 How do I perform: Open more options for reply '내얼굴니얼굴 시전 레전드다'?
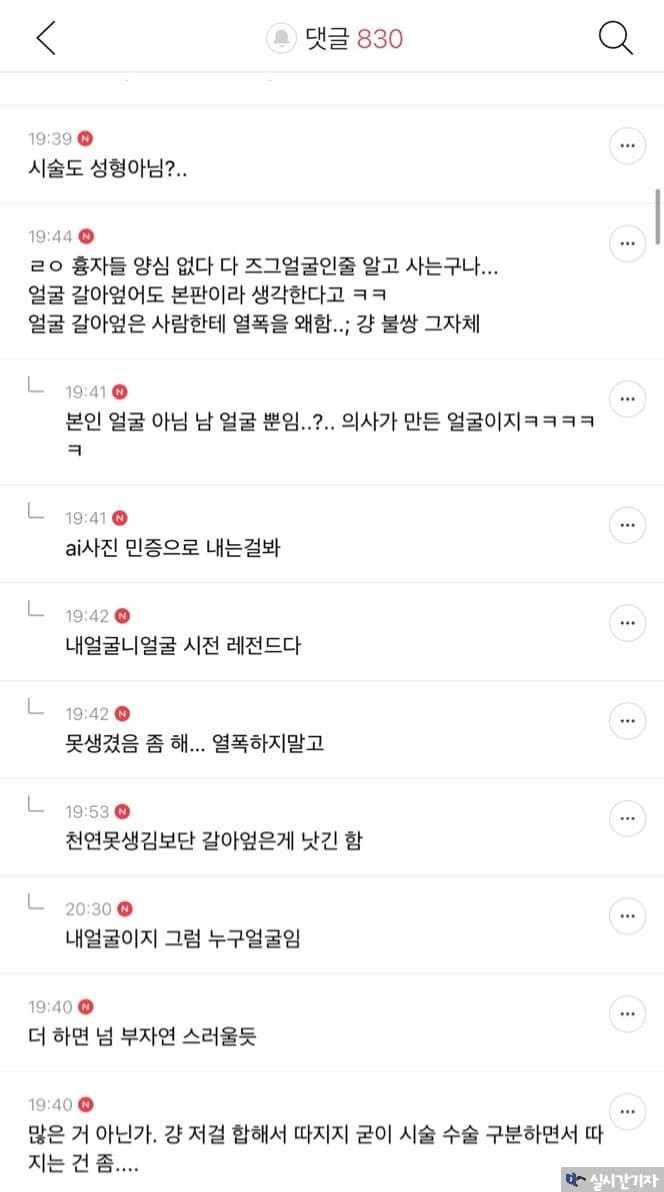(x=627, y=623)
